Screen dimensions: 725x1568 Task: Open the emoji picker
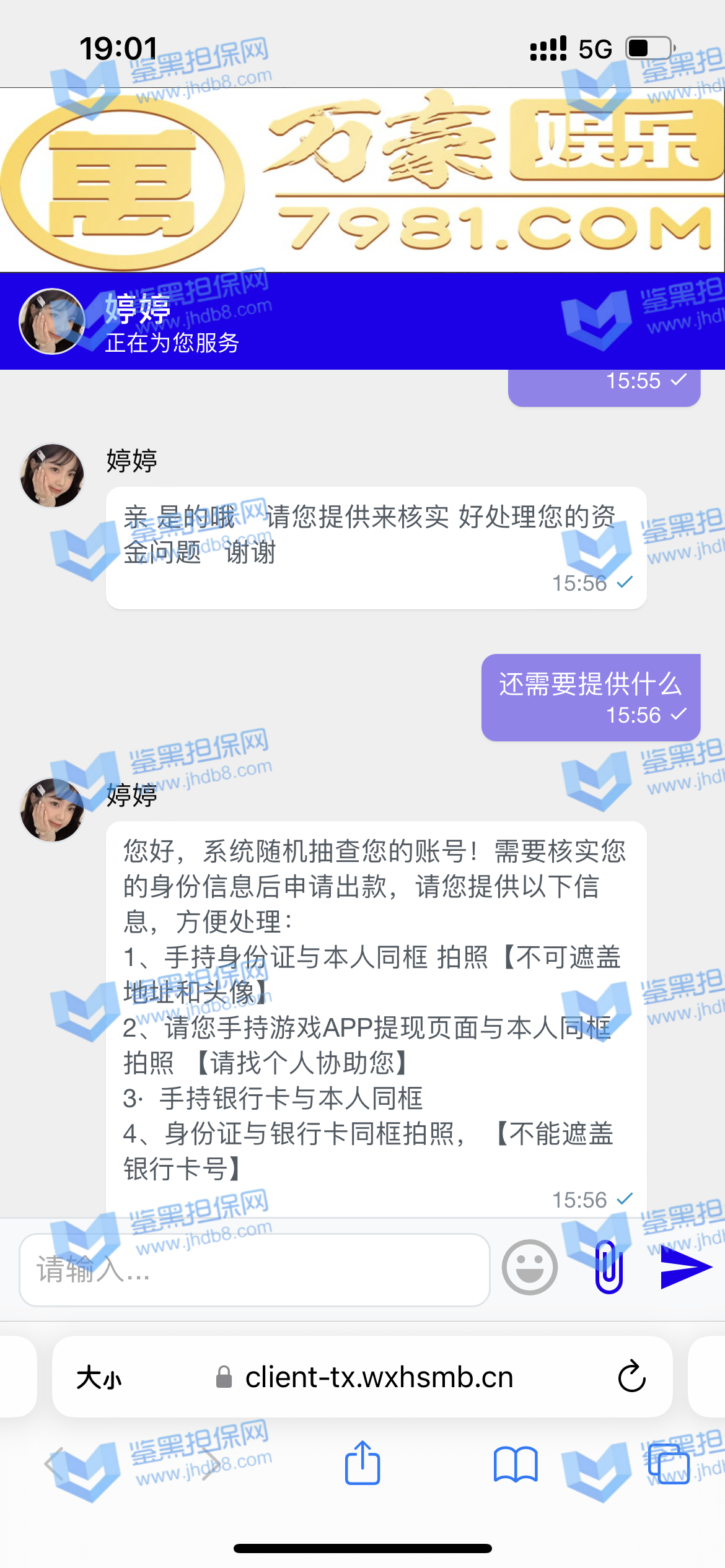[529, 1267]
